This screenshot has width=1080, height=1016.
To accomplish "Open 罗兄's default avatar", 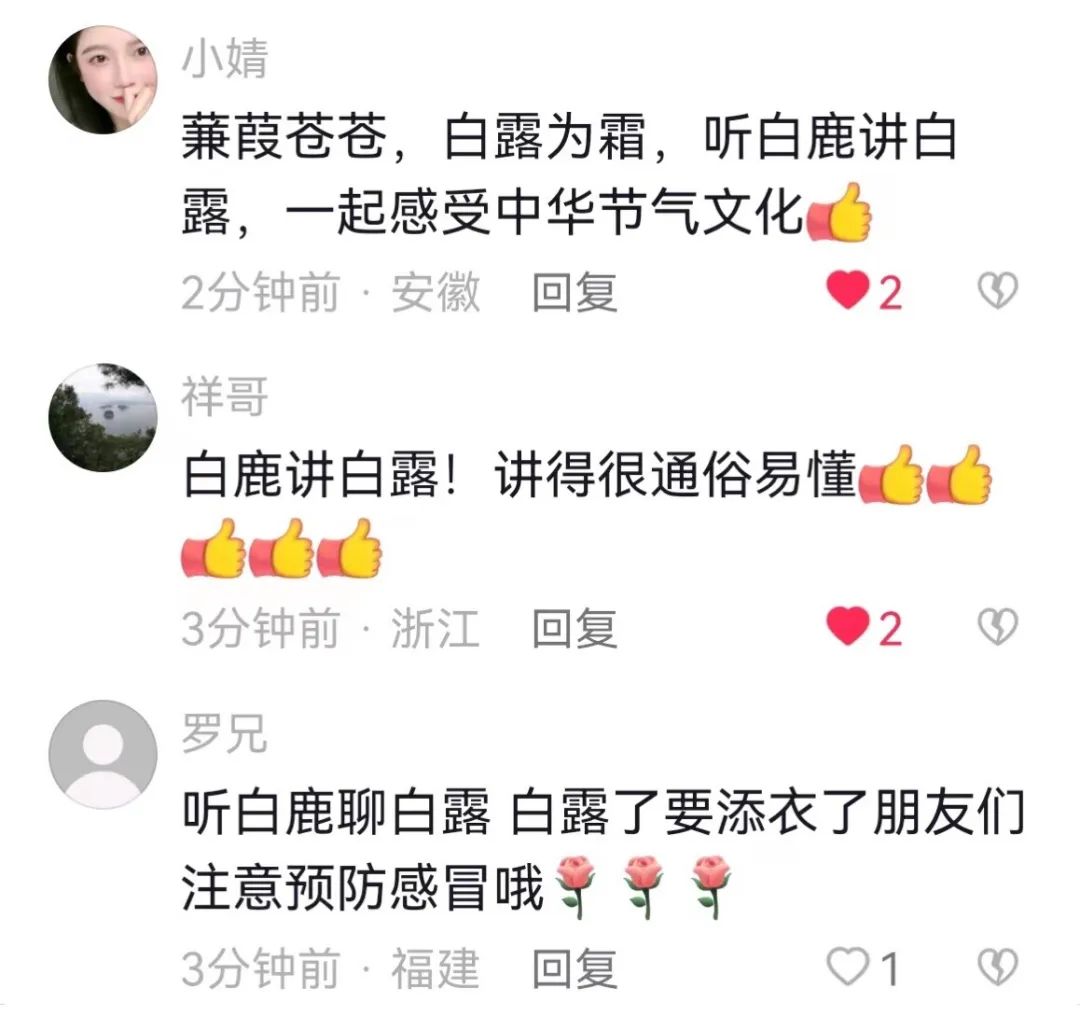I will (x=103, y=755).
